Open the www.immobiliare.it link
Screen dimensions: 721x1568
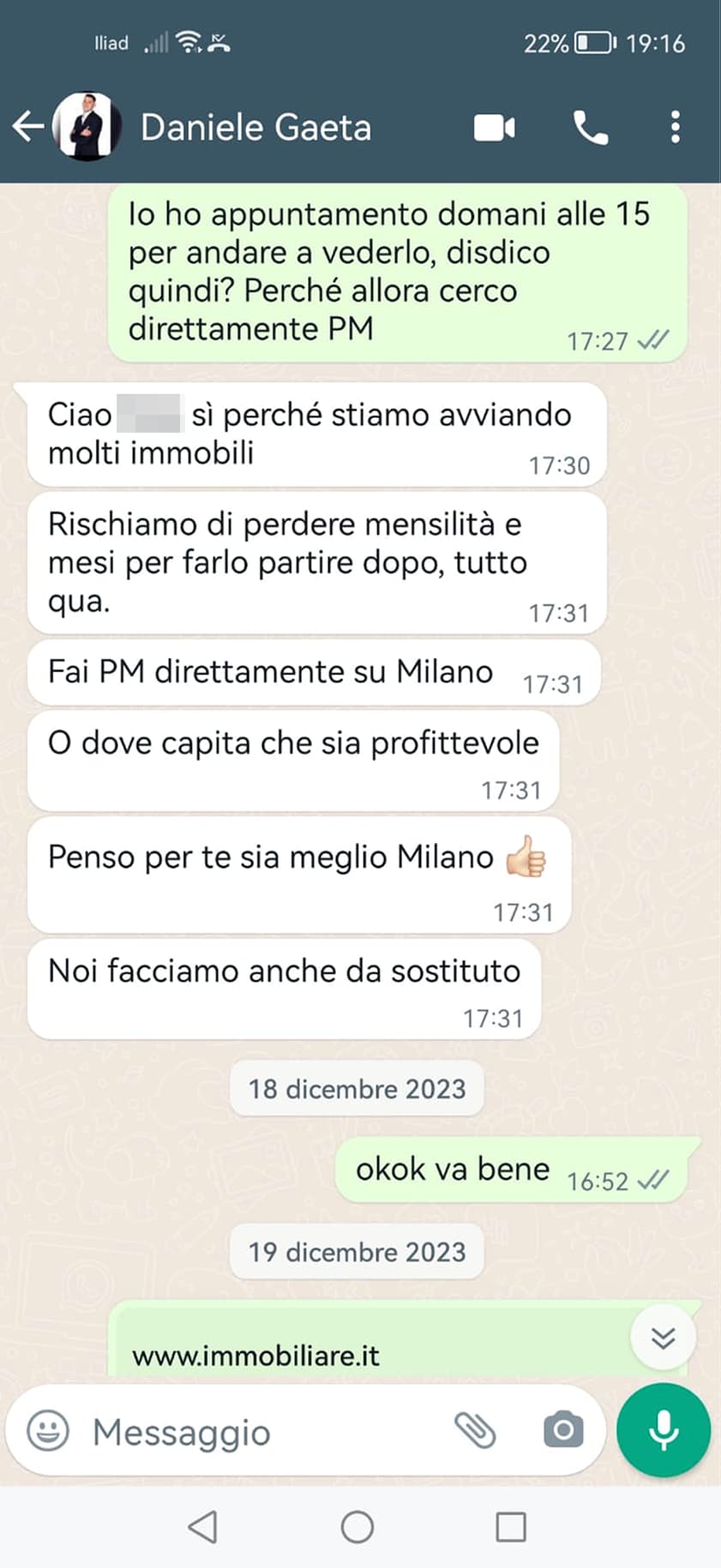(x=255, y=1356)
